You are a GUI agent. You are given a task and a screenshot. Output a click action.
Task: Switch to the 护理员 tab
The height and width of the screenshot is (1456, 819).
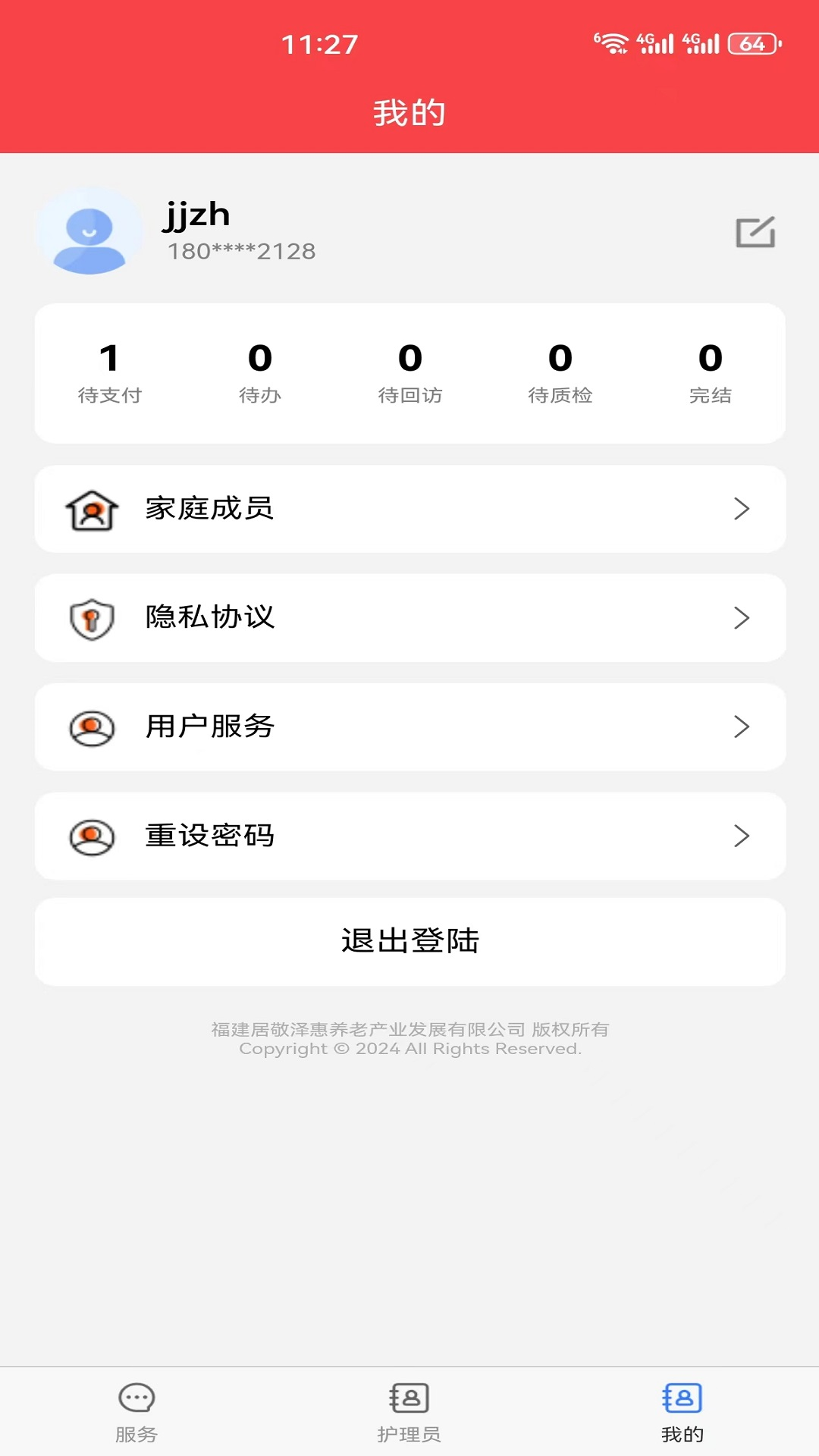pyautogui.click(x=409, y=1414)
